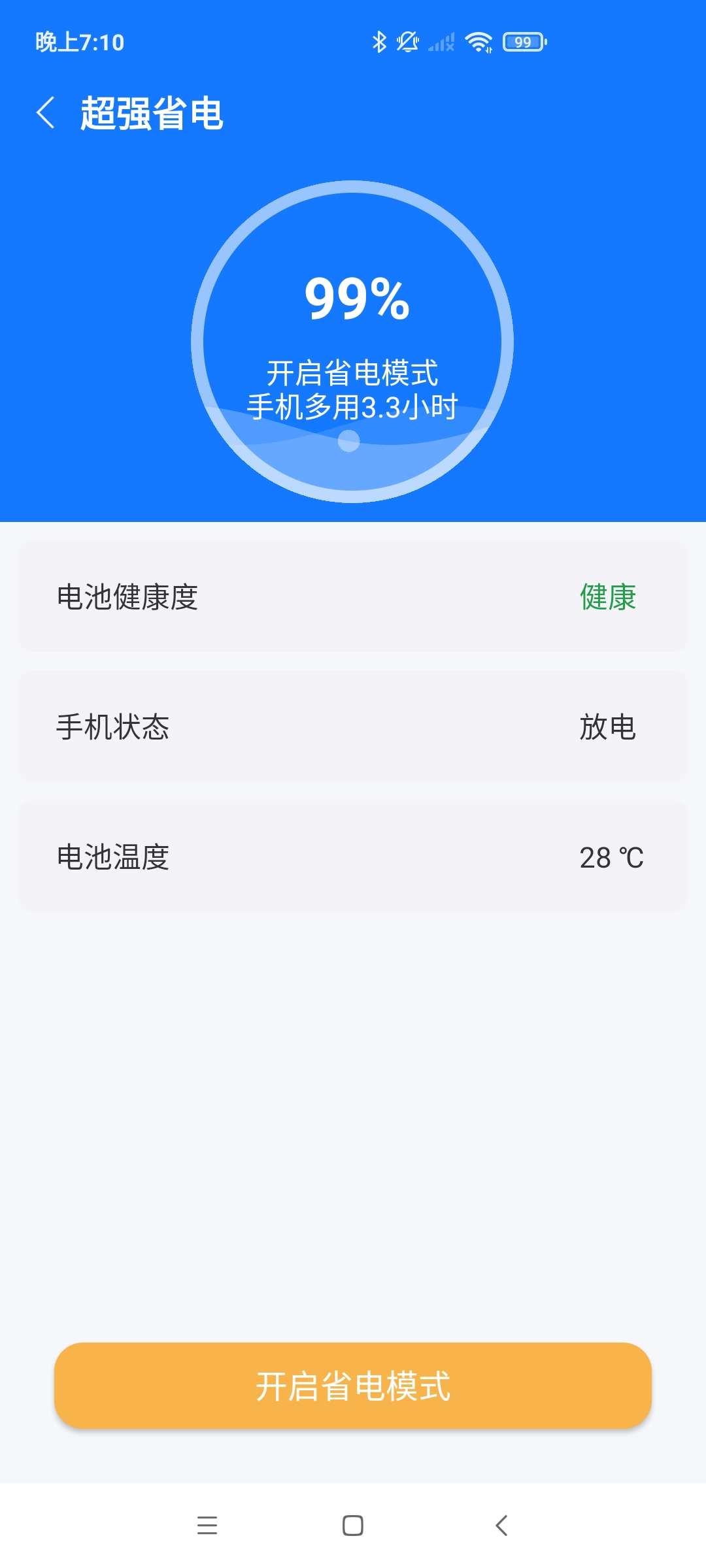Tap the Wi-Fi signal icon in status bar
Viewport: 706px width, 1568px height.
click(x=479, y=42)
